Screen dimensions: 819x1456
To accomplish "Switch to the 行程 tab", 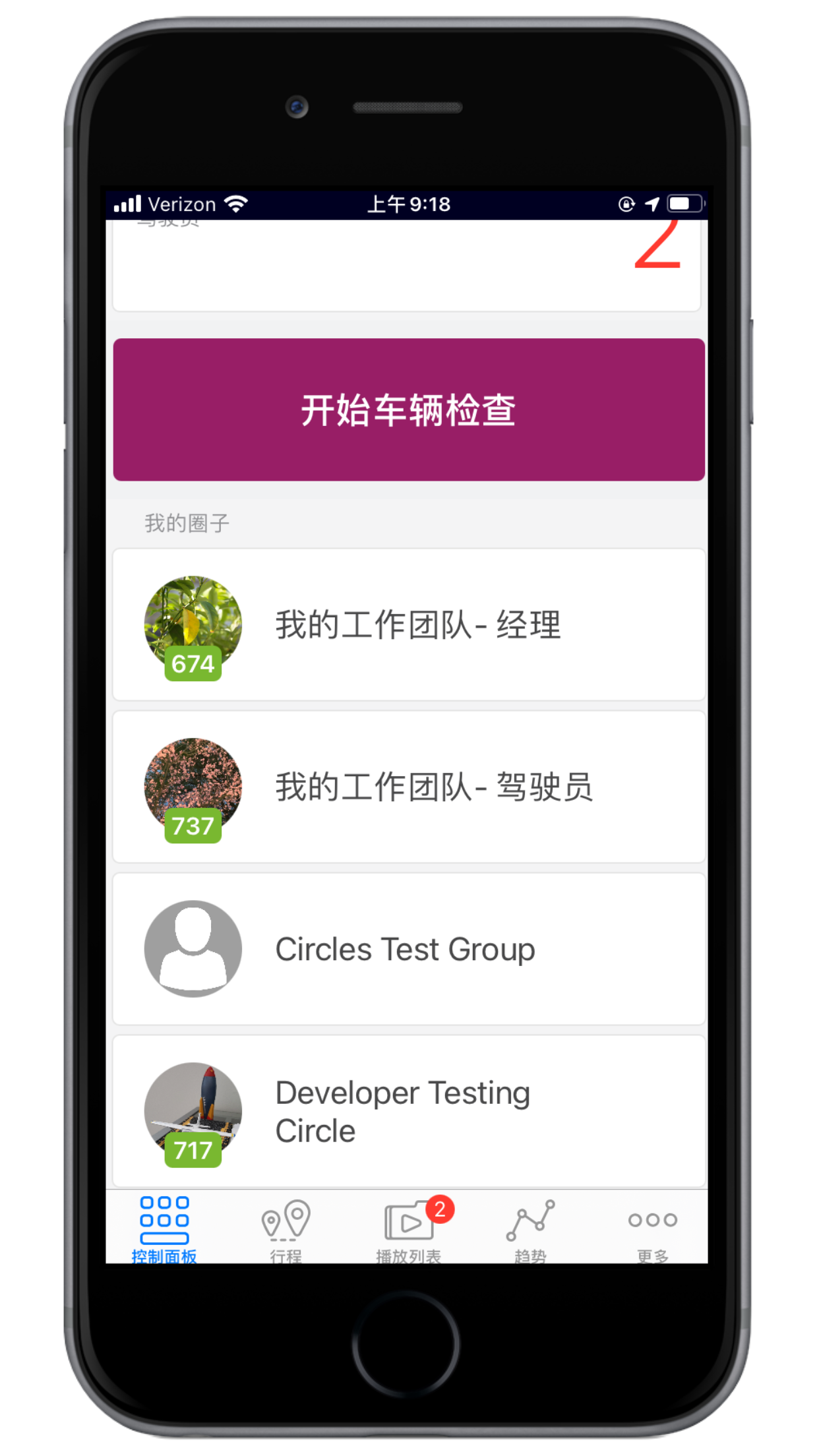I will 286,1228.
